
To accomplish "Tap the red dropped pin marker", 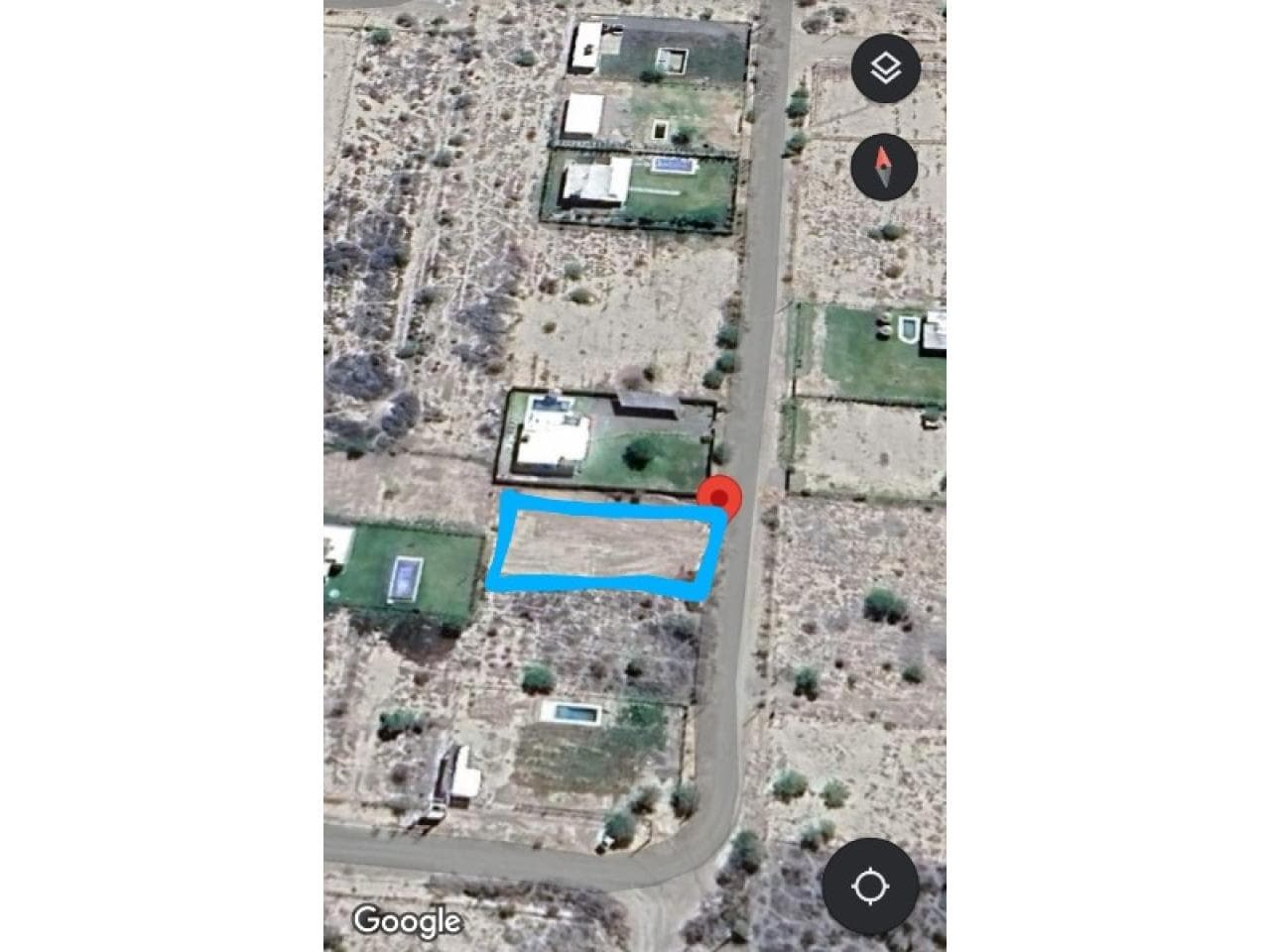I will pyautogui.click(x=720, y=497).
